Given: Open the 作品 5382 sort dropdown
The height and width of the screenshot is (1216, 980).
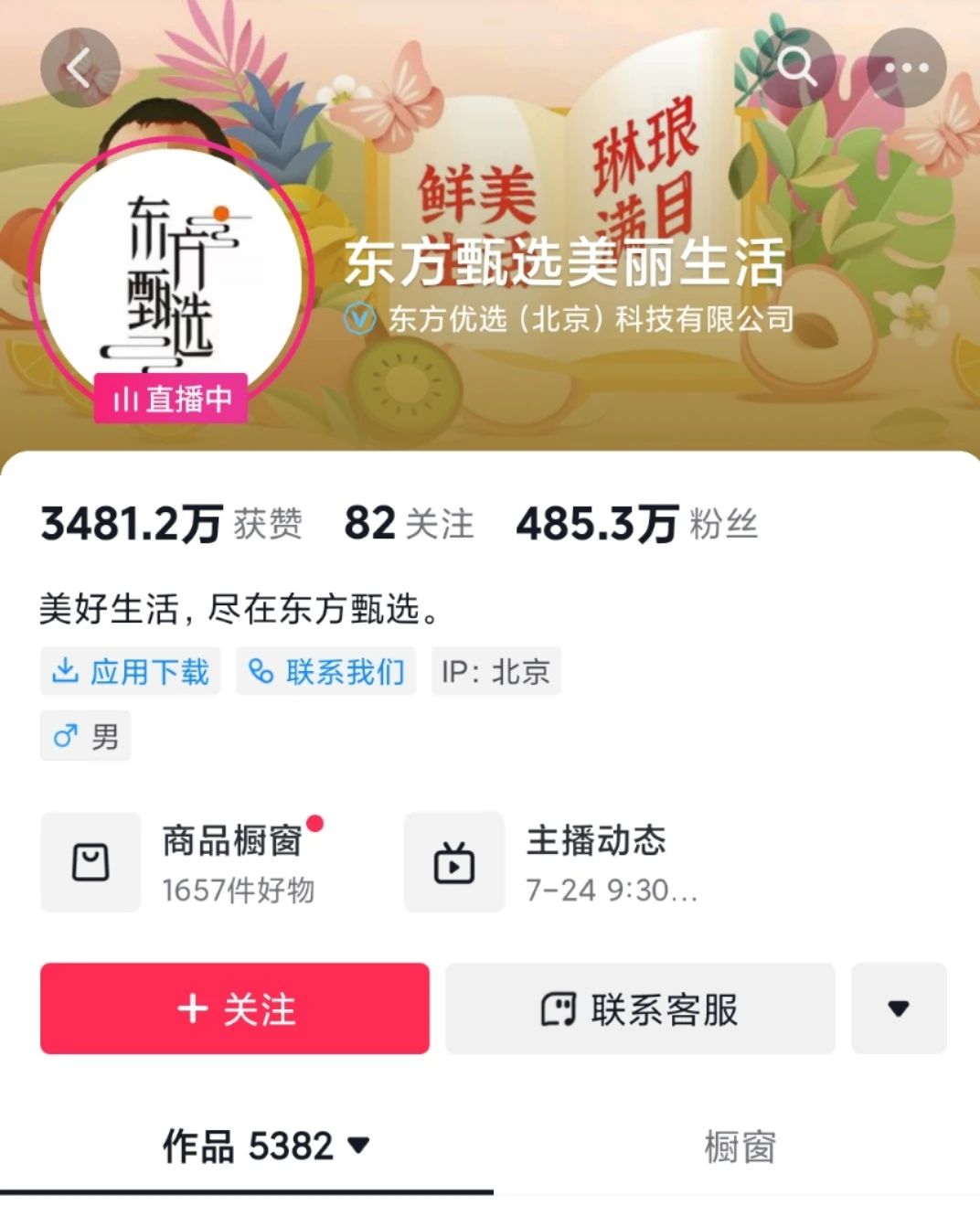Looking at the screenshot, I should (265, 1146).
